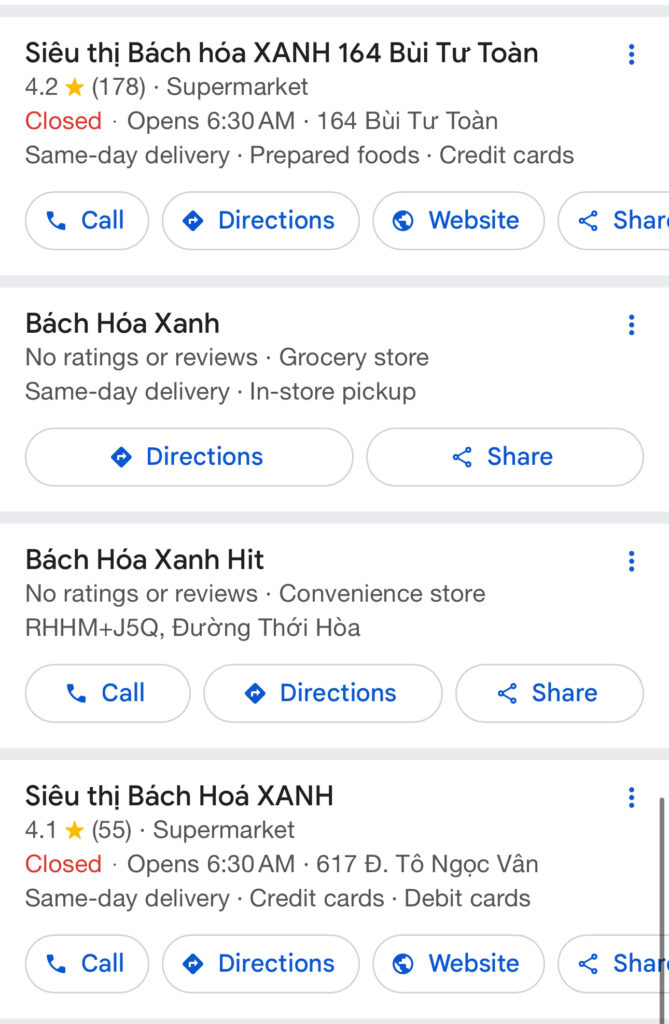Share the 164 Bùi Tư Toàn listing
This screenshot has height=1024, width=669.
pos(620,220)
